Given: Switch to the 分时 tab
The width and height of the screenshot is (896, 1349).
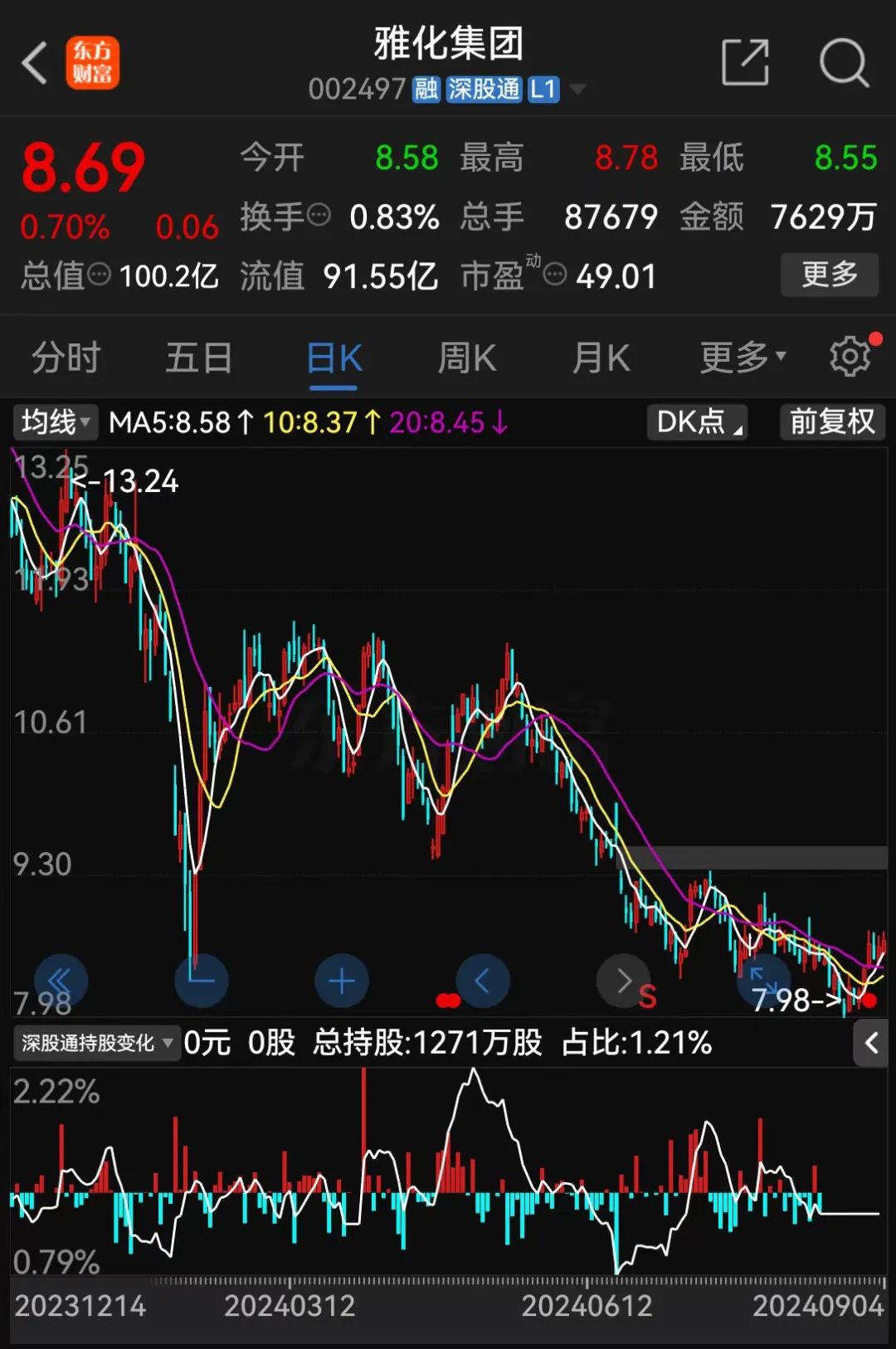Looking at the screenshot, I should coord(66,358).
